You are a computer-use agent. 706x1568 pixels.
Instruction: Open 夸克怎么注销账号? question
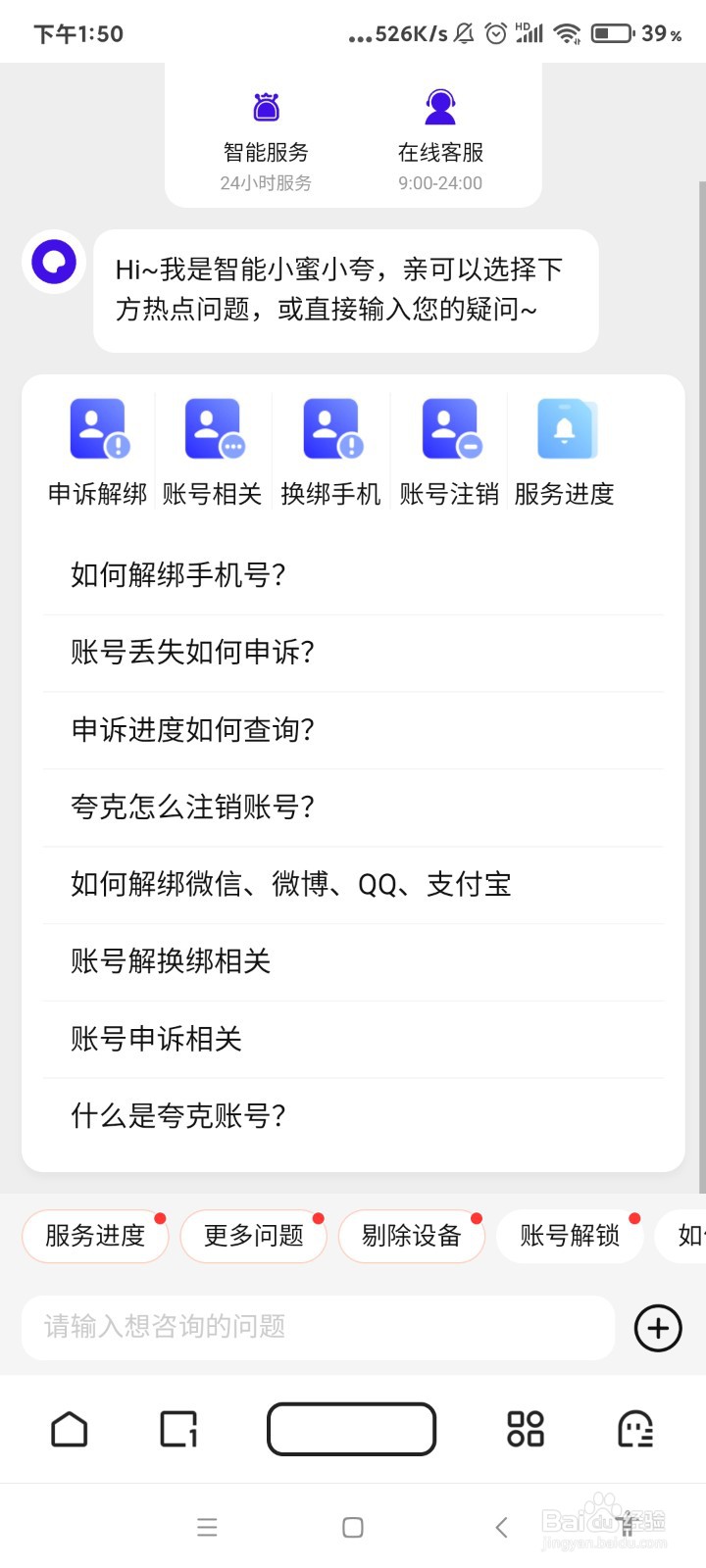353,808
